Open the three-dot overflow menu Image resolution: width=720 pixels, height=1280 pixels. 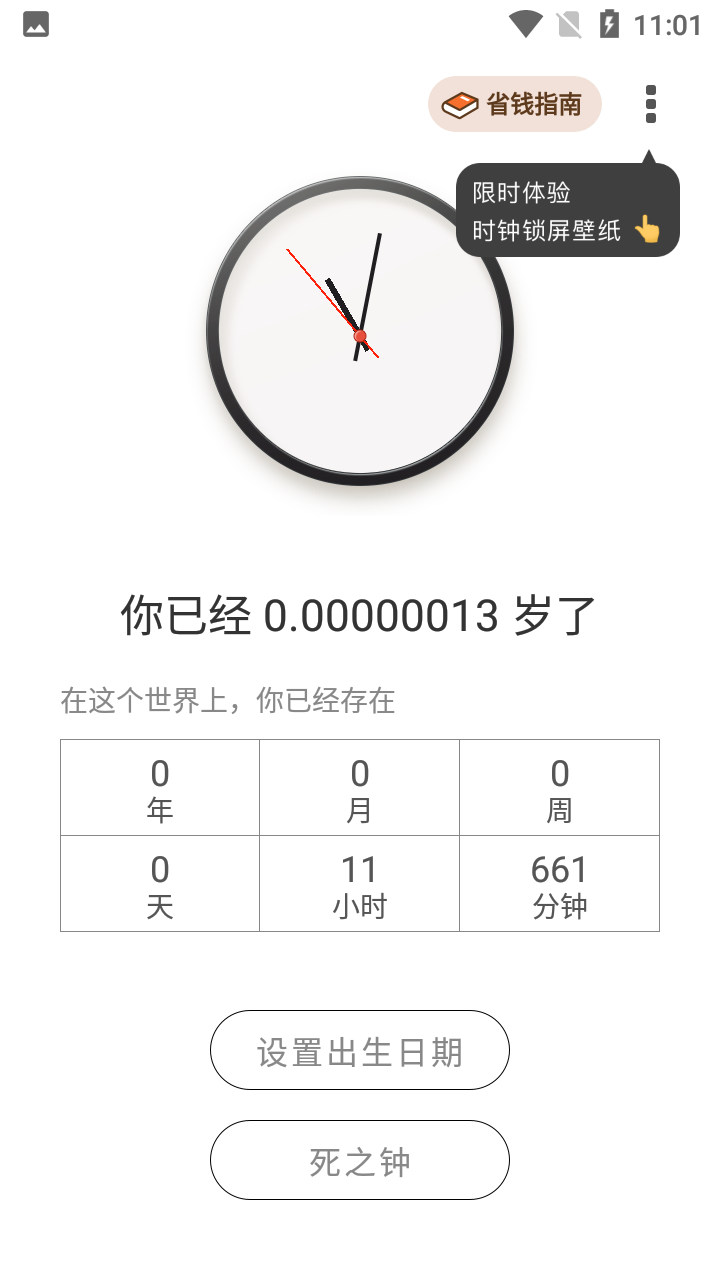[x=651, y=104]
